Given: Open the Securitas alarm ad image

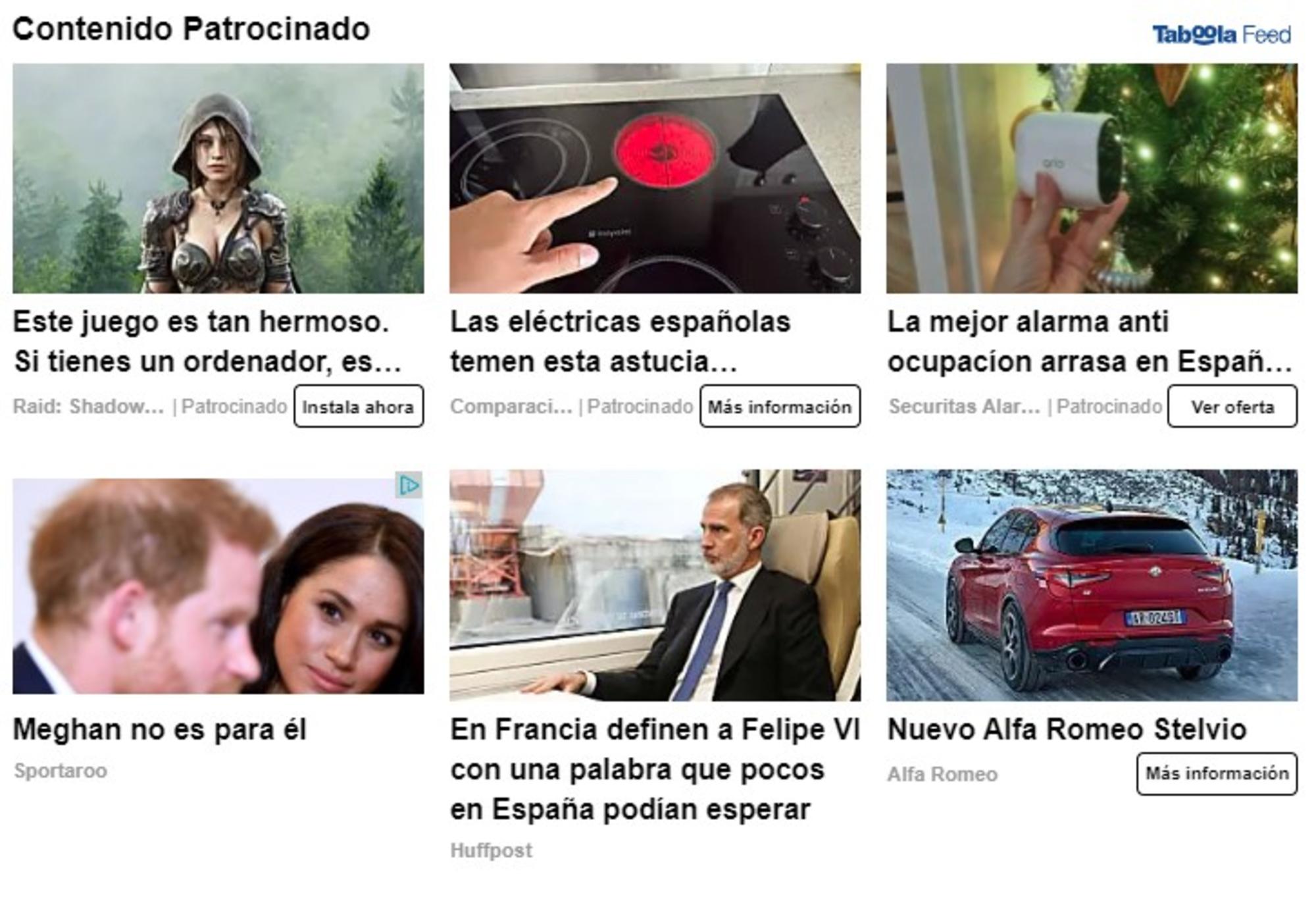Looking at the screenshot, I should [x=1092, y=178].
